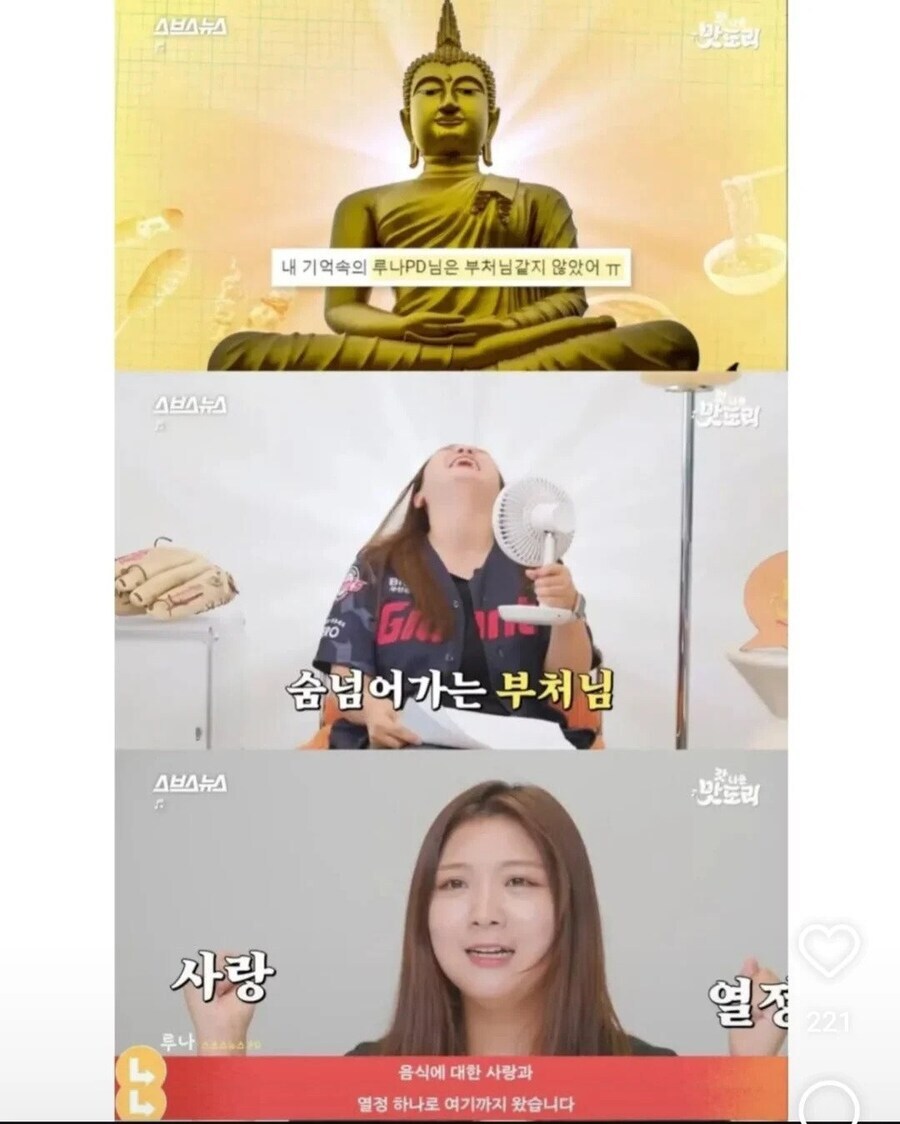900x1124 pixels.
Task: Open the comments bubble below the like count
Action: pos(829,1104)
